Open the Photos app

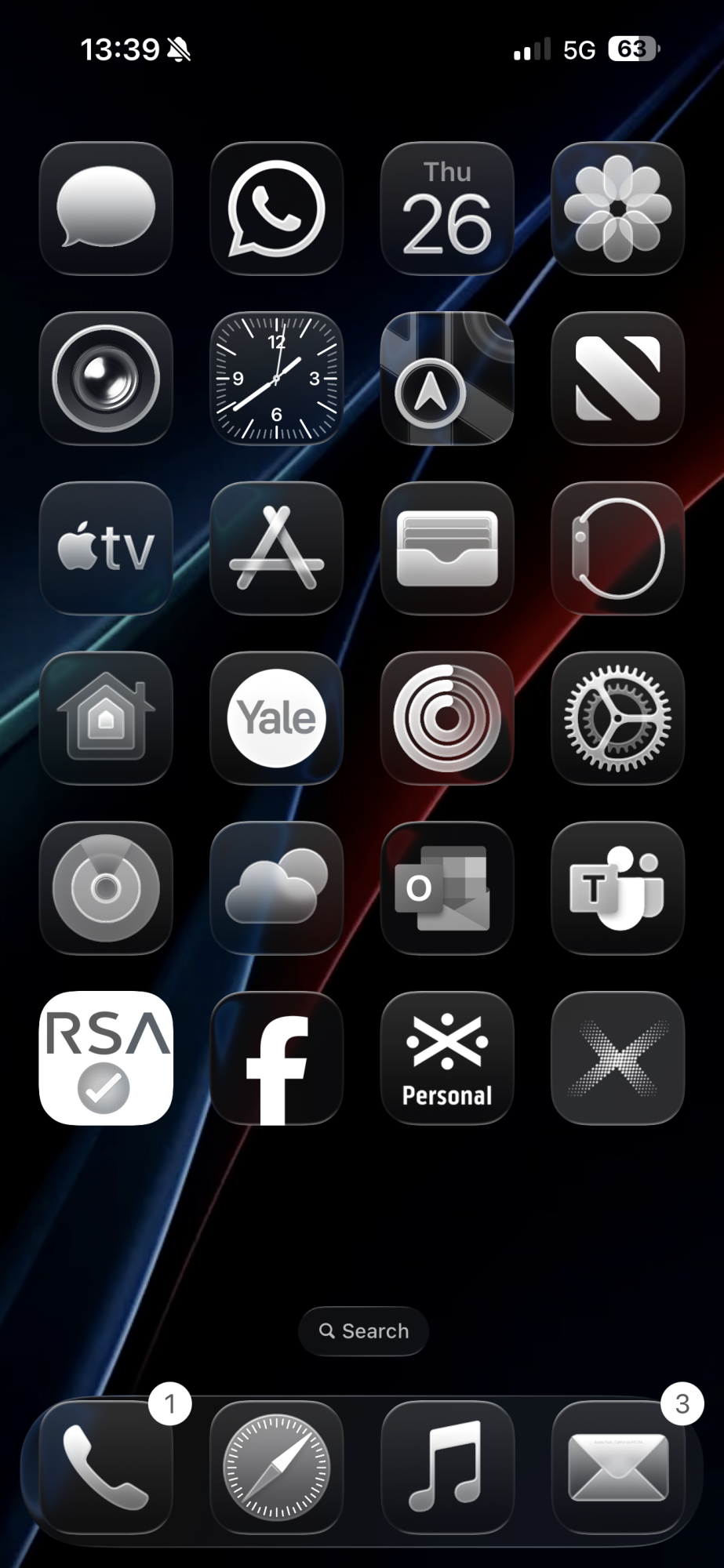tap(617, 209)
